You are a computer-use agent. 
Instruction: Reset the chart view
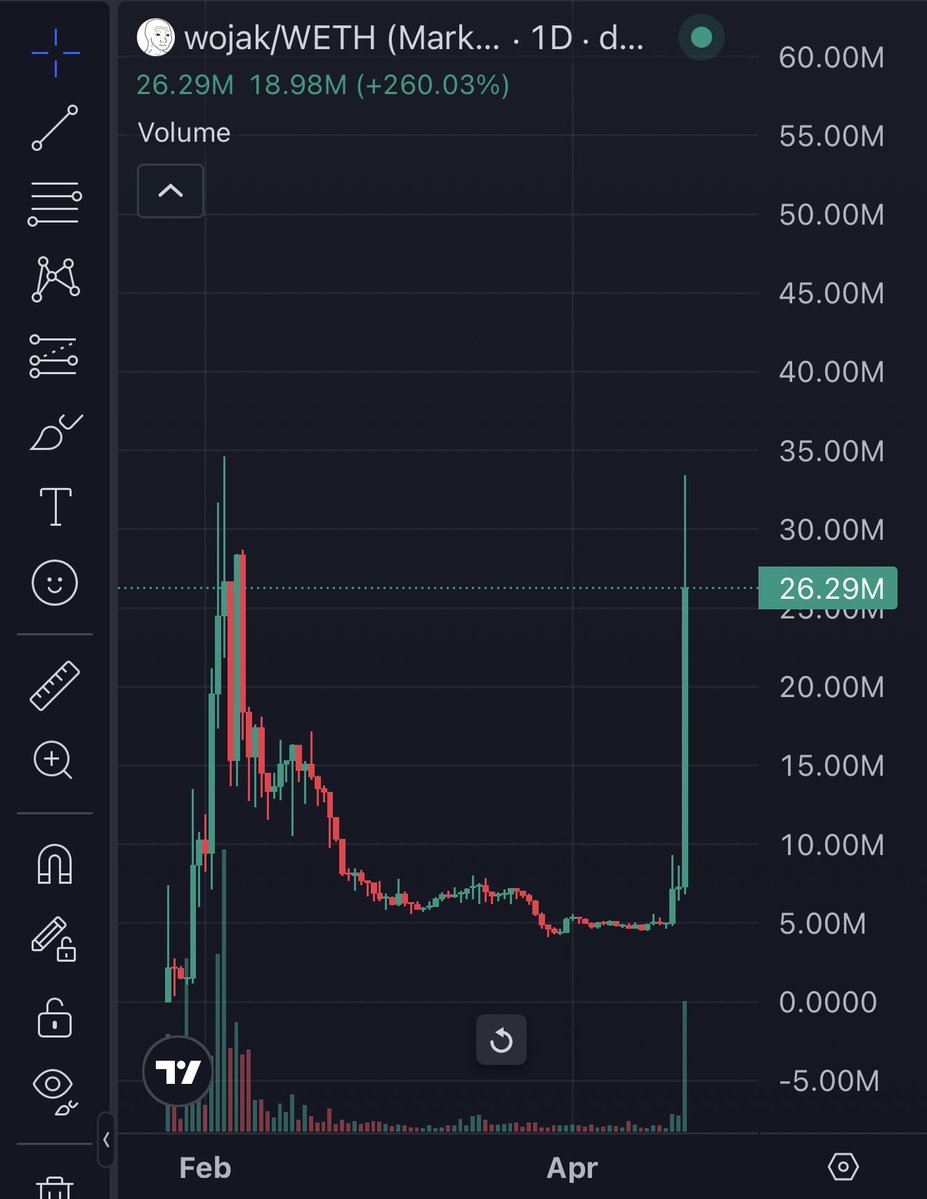pyautogui.click(x=501, y=1042)
